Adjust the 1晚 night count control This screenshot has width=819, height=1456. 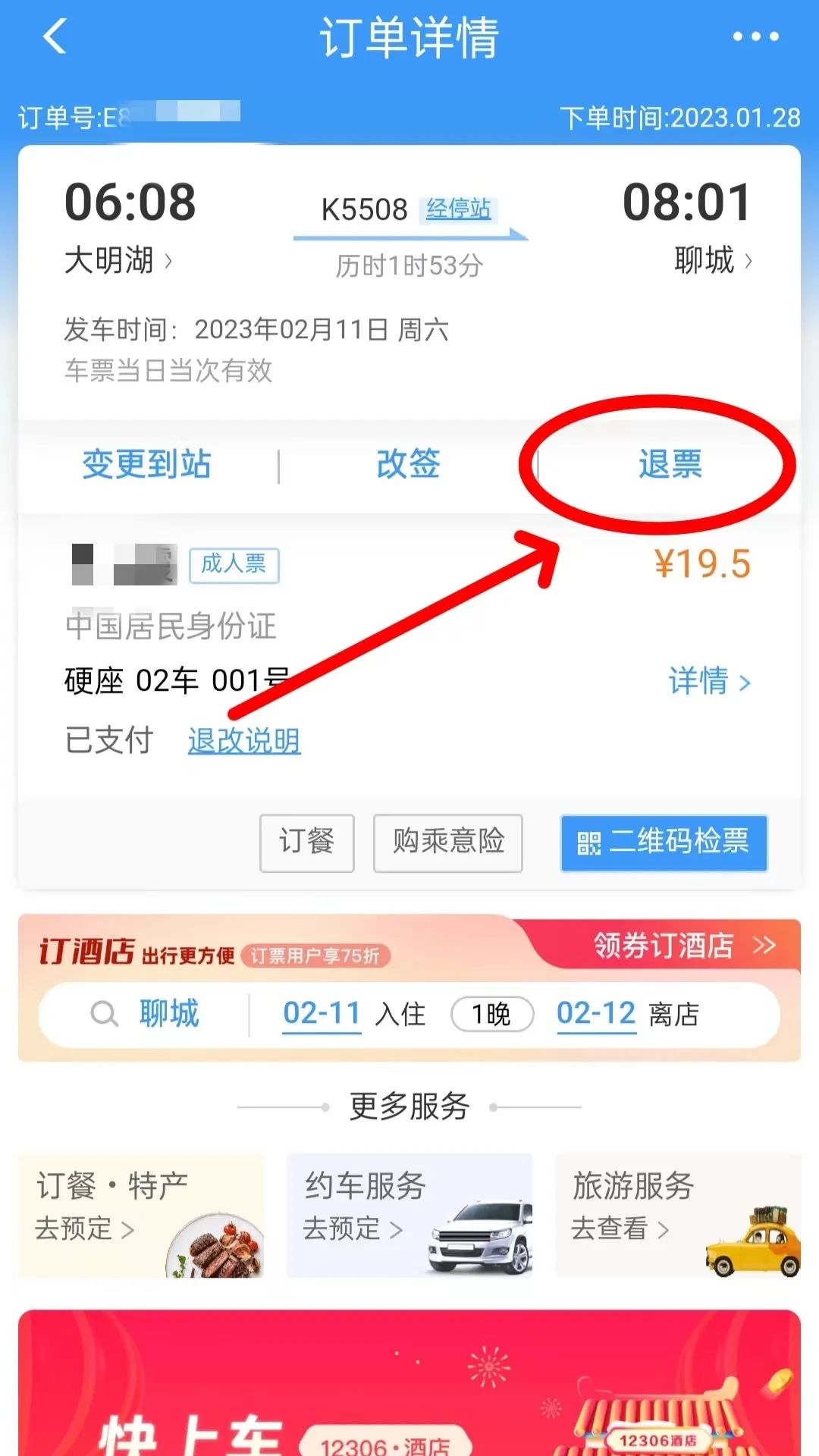tap(492, 1014)
